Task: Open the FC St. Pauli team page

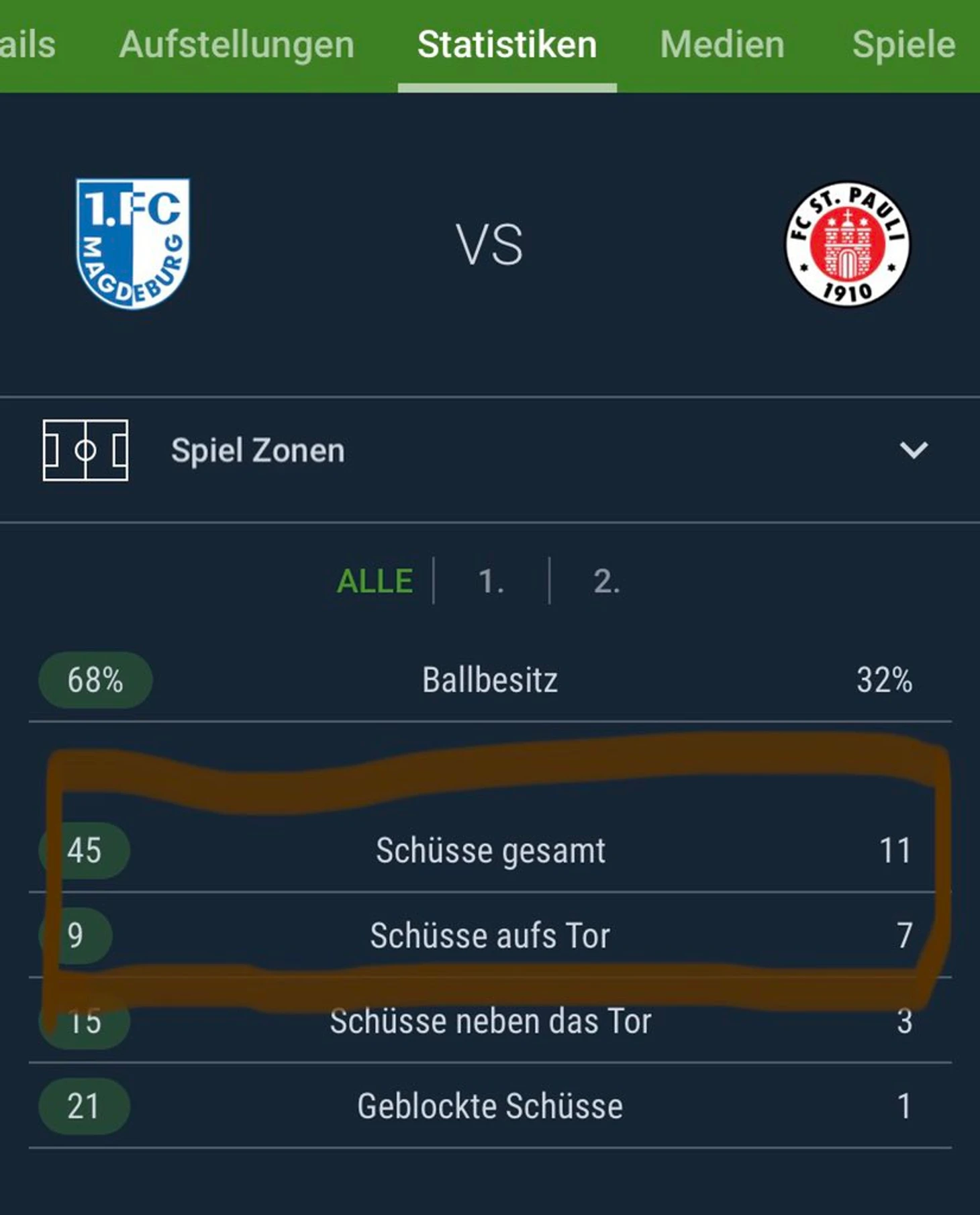Action: pos(847,244)
